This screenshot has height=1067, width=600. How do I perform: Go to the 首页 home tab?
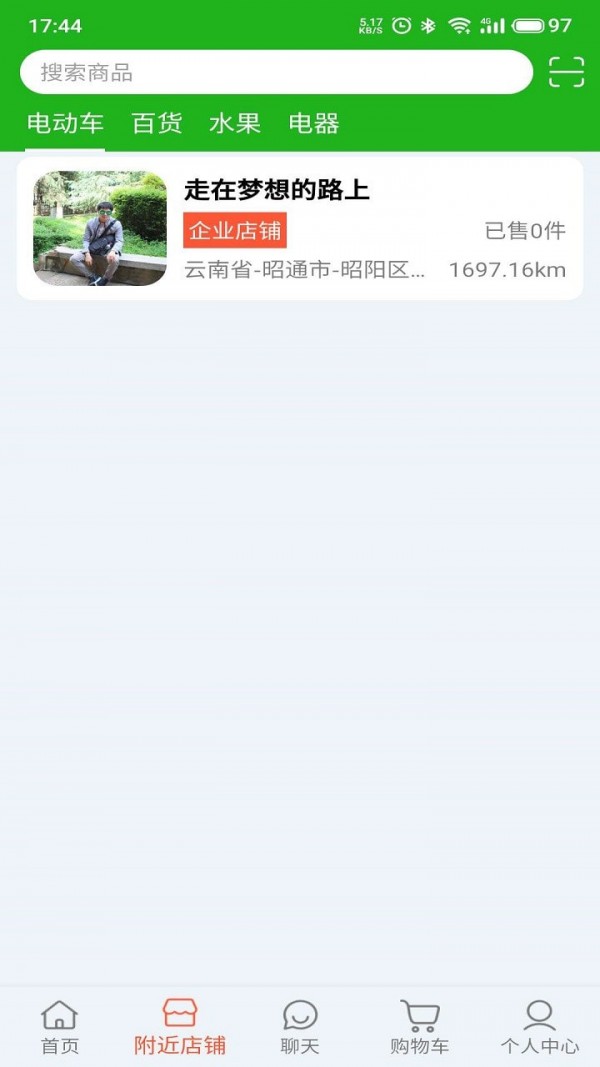point(59,1027)
